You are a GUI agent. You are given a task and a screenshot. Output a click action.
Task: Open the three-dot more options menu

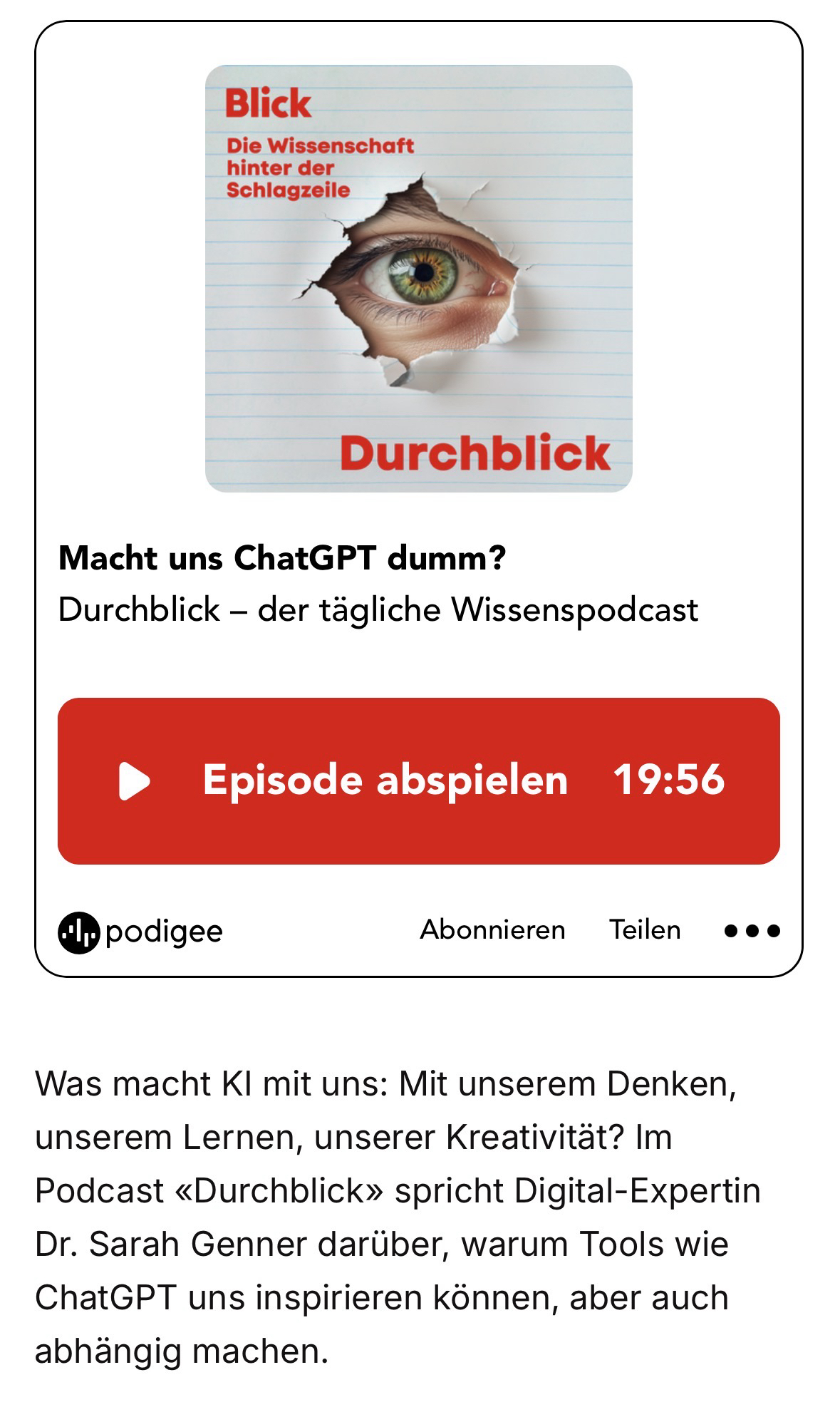pyautogui.click(x=752, y=931)
